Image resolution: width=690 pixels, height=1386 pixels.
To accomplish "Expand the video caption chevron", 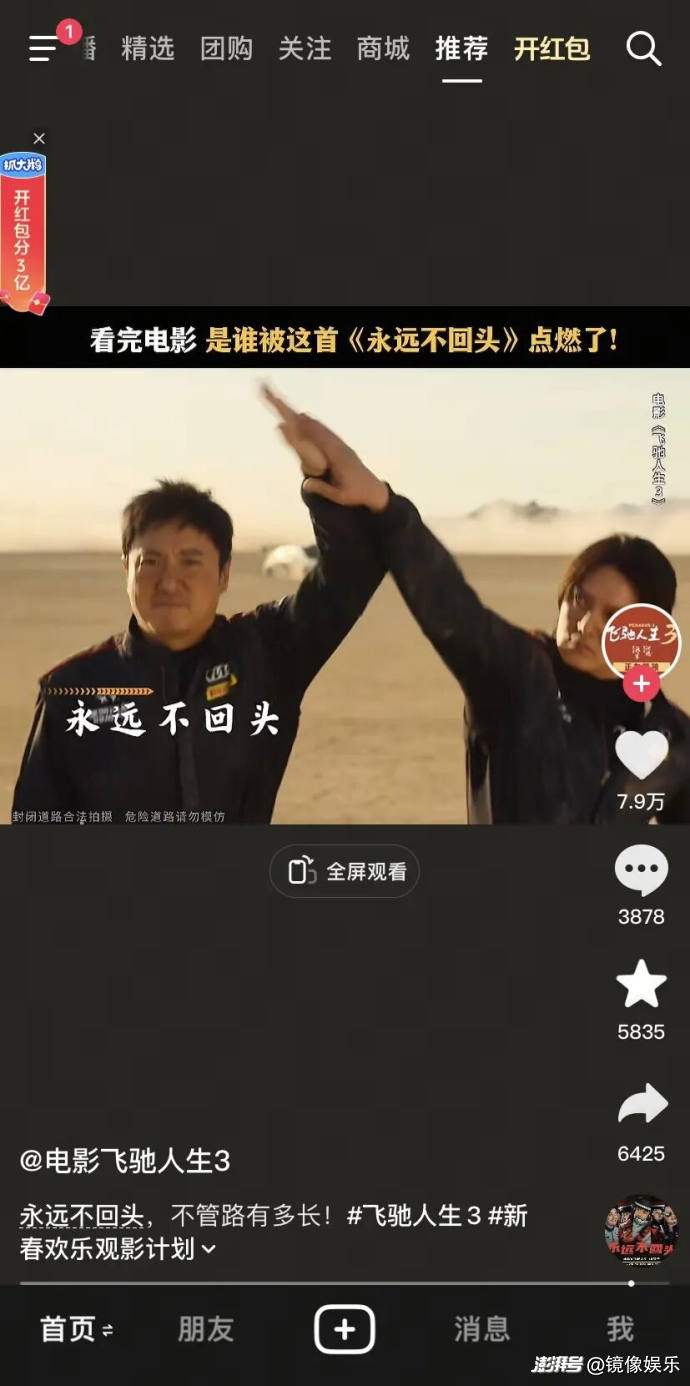I will (x=209, y=1248).
